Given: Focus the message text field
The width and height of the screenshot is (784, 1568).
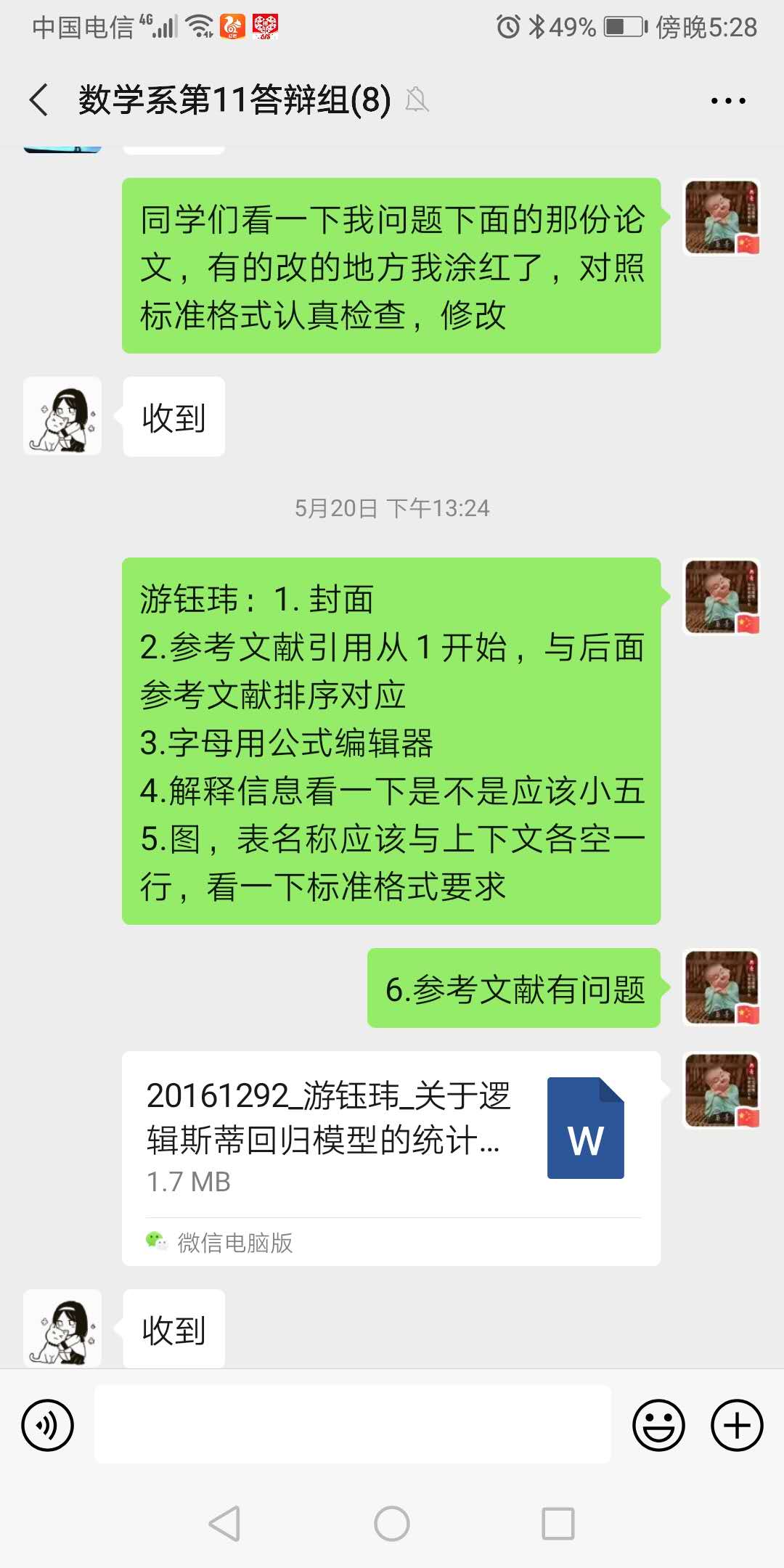Looking at the screenshot, I should (x=353, y=1424).
